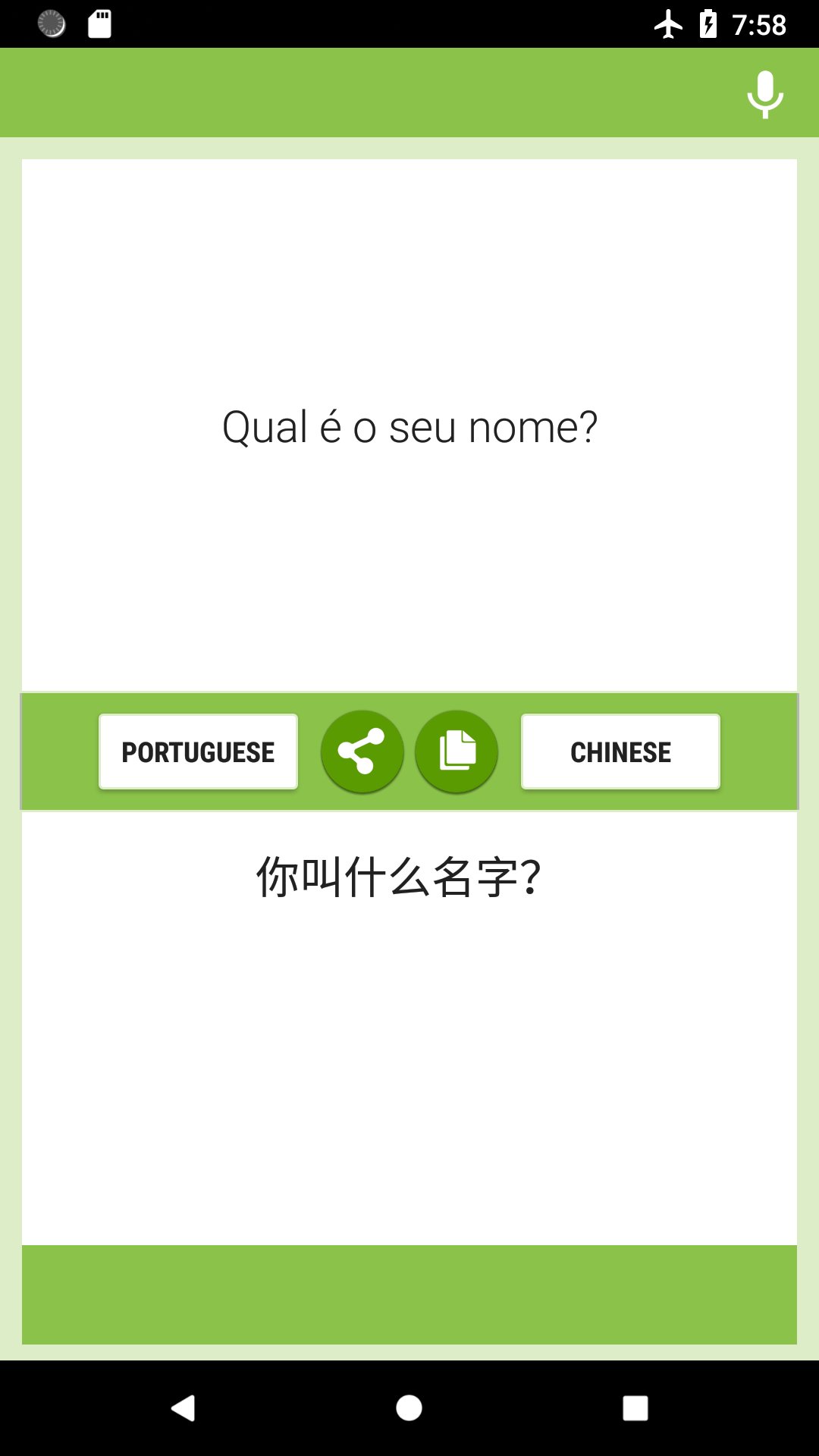The height and width of the screenshot is (1456, 819).
Task: Edit the text 'Qual é o seu nome?'
Action: [x=409, y=427]
